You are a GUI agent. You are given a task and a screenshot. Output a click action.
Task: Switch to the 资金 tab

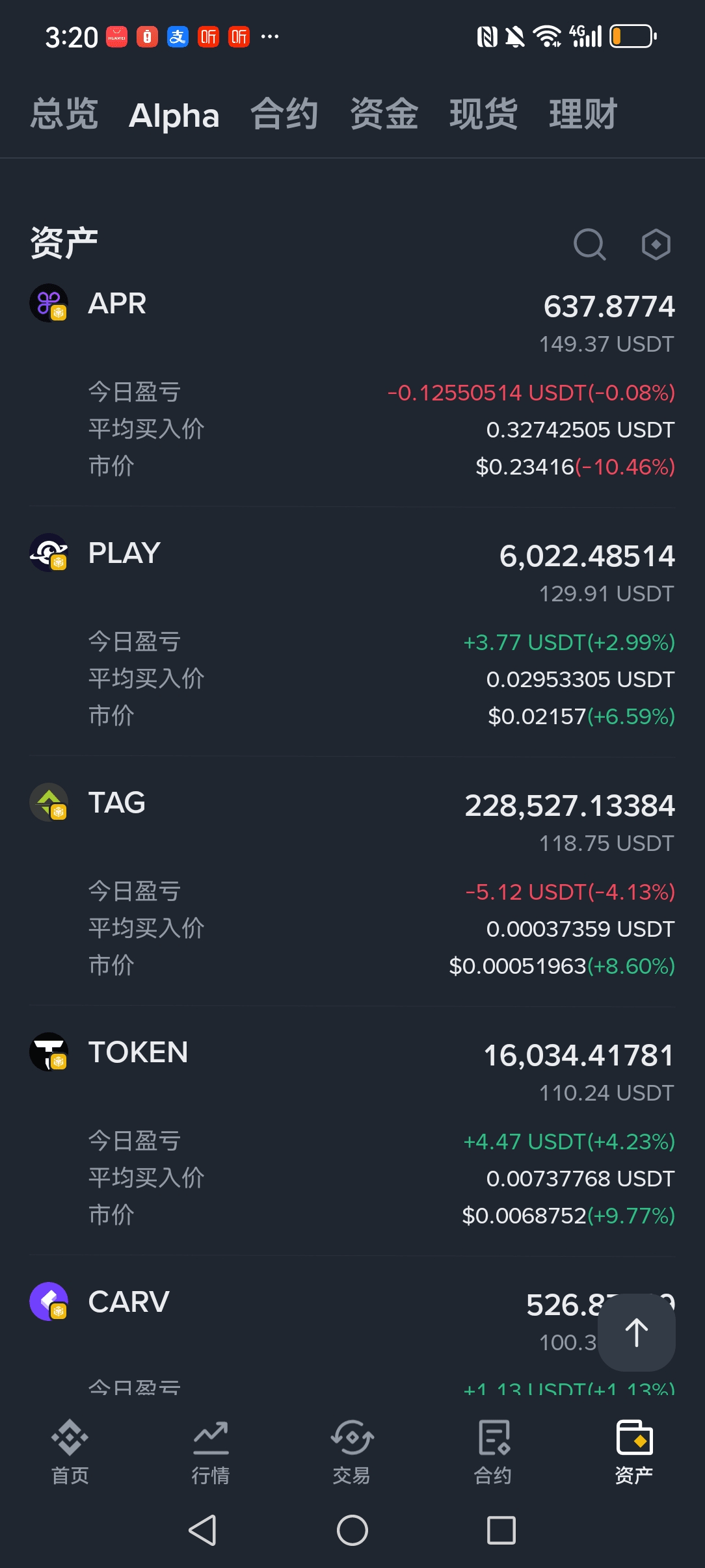coord(384,114)
